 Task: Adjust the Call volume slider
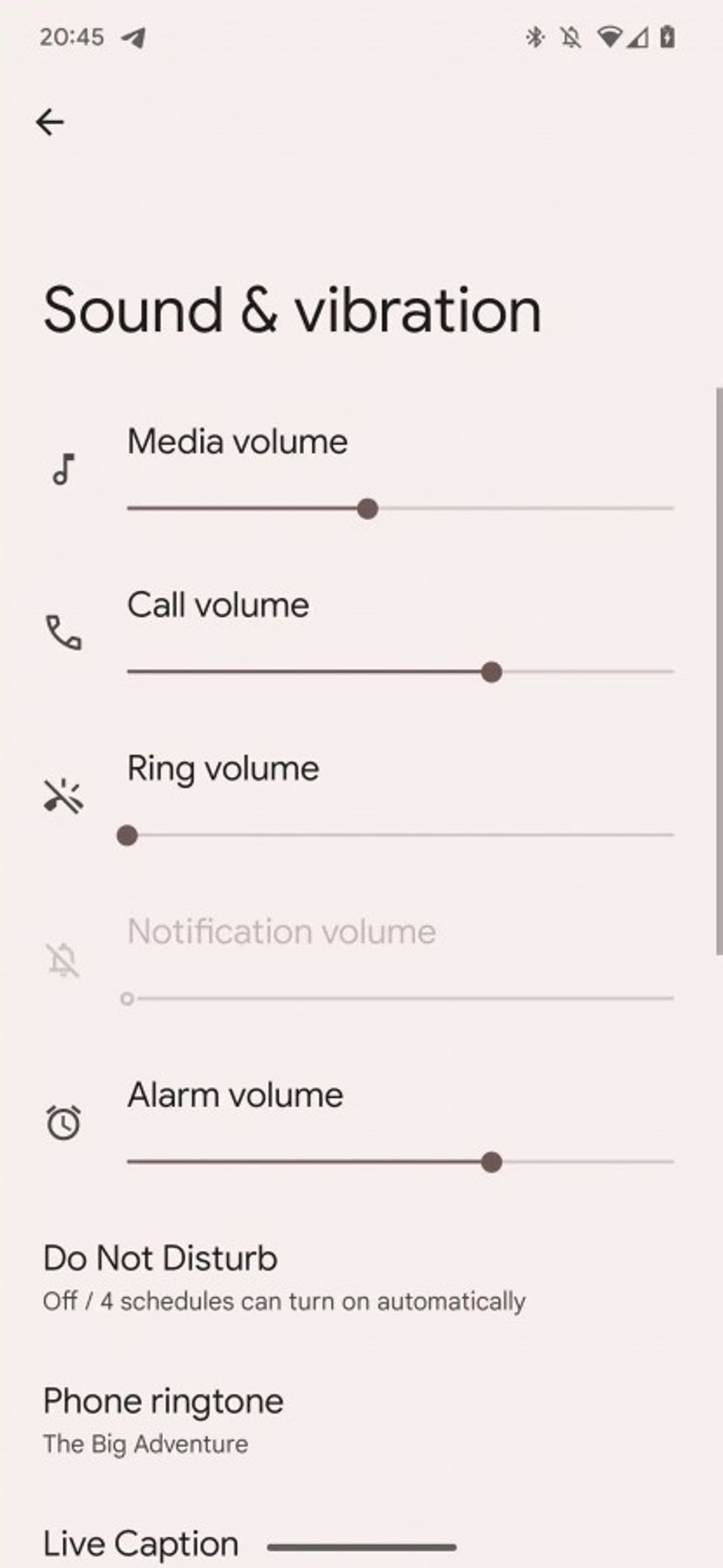[x=491, y=671]
